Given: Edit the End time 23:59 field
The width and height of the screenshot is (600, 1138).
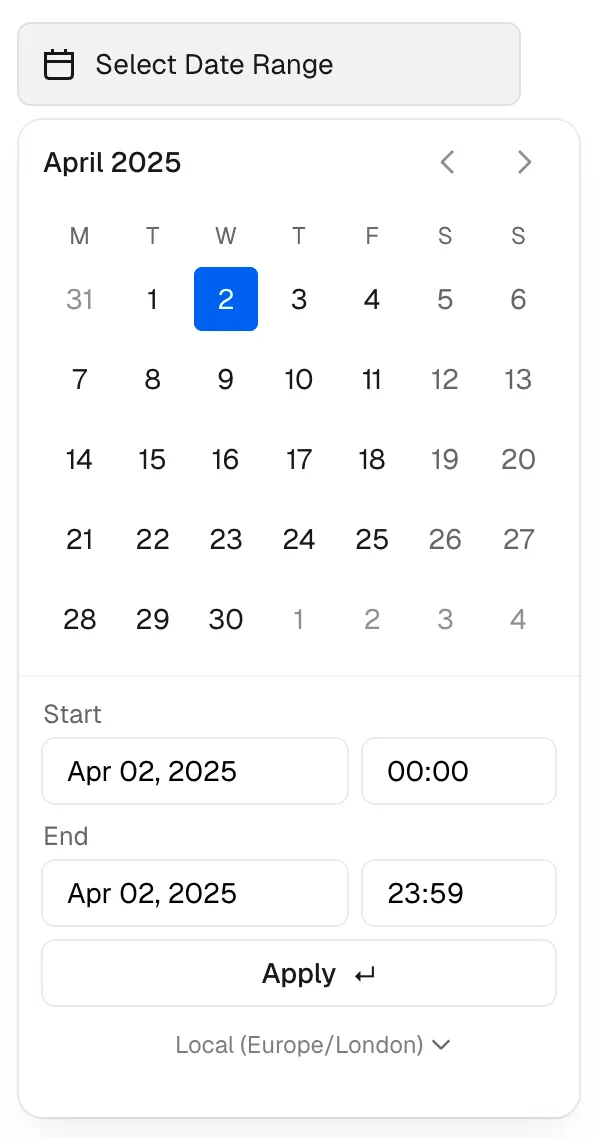Looking at the screenshot, I should (x=458, y=893).
